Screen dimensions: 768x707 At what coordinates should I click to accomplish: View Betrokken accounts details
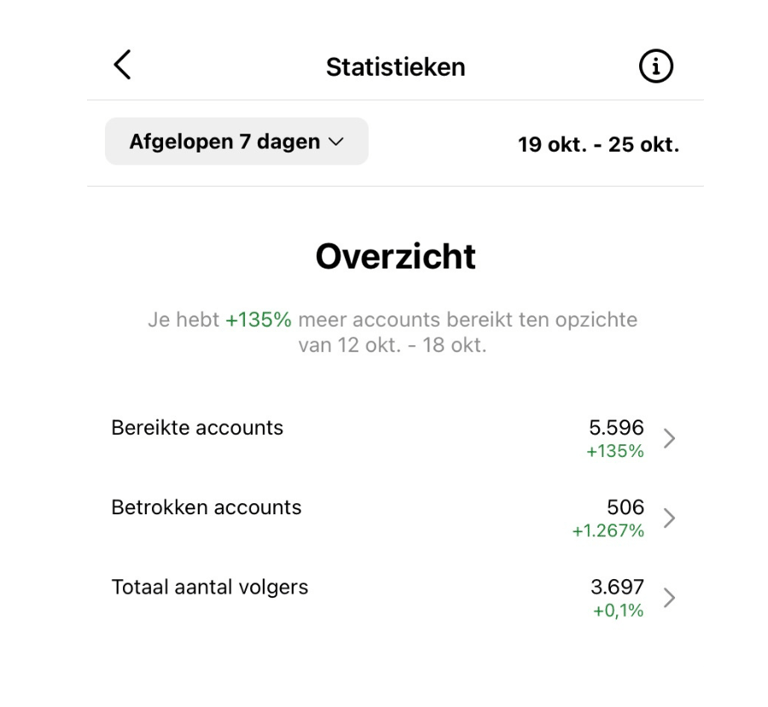[394, 517]
